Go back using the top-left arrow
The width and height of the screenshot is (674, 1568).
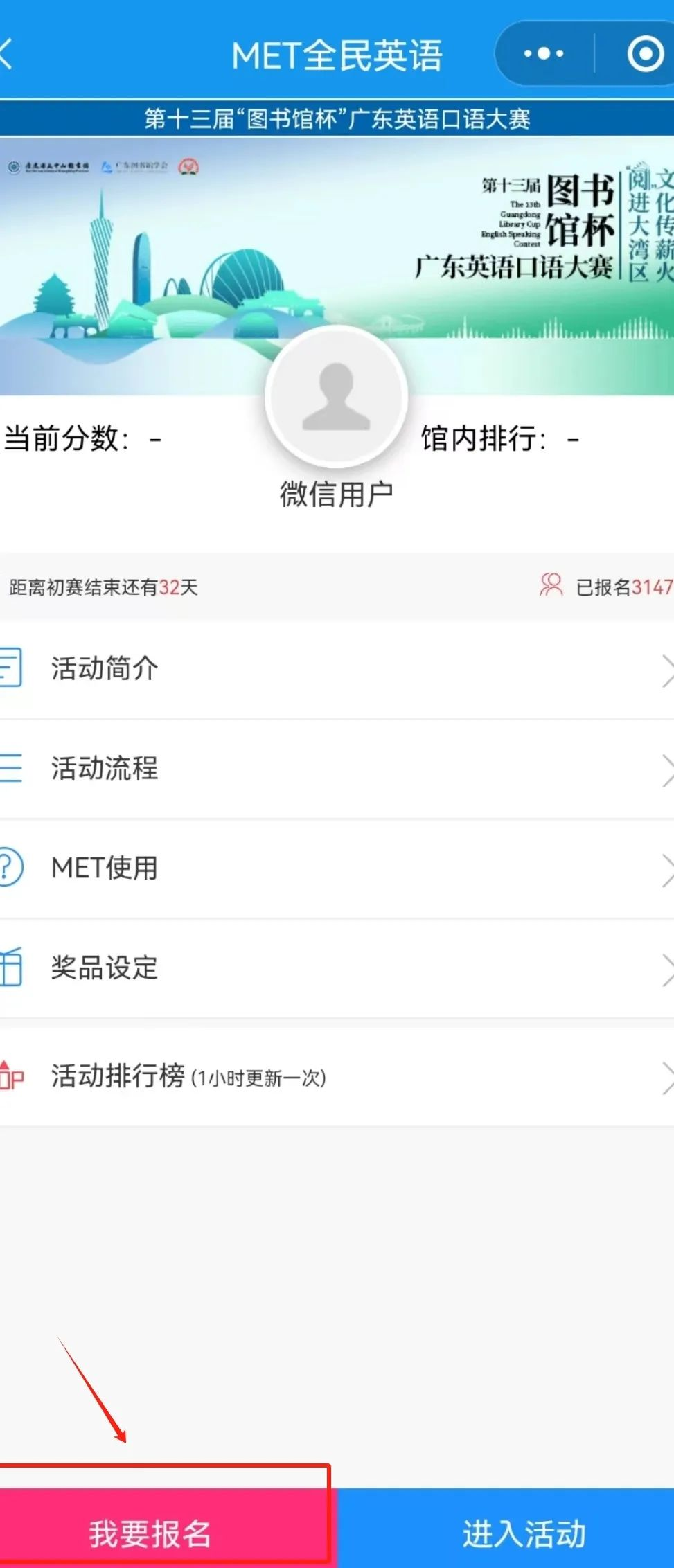coord(7,55)
